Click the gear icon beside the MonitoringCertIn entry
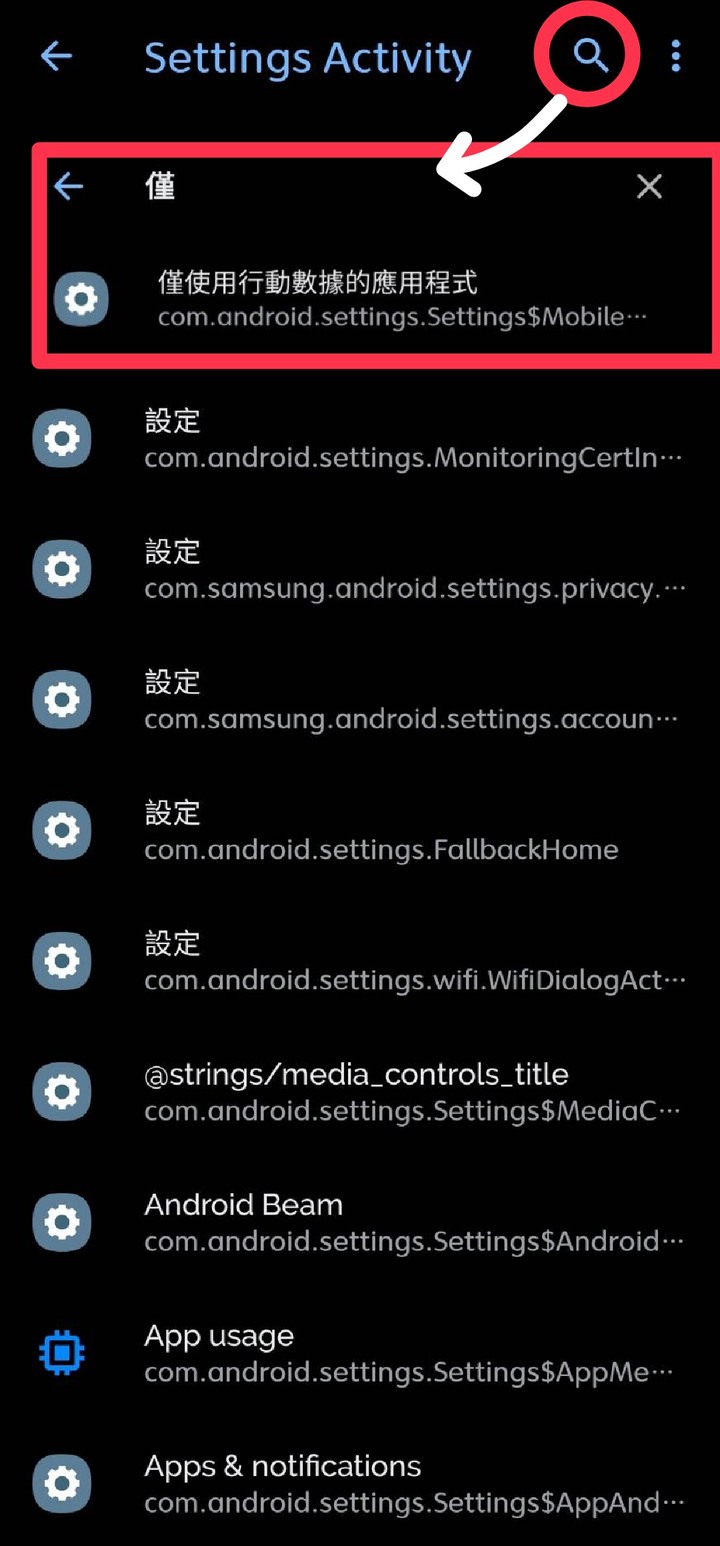Screen dimensions: 720x1546 [62, 438]
